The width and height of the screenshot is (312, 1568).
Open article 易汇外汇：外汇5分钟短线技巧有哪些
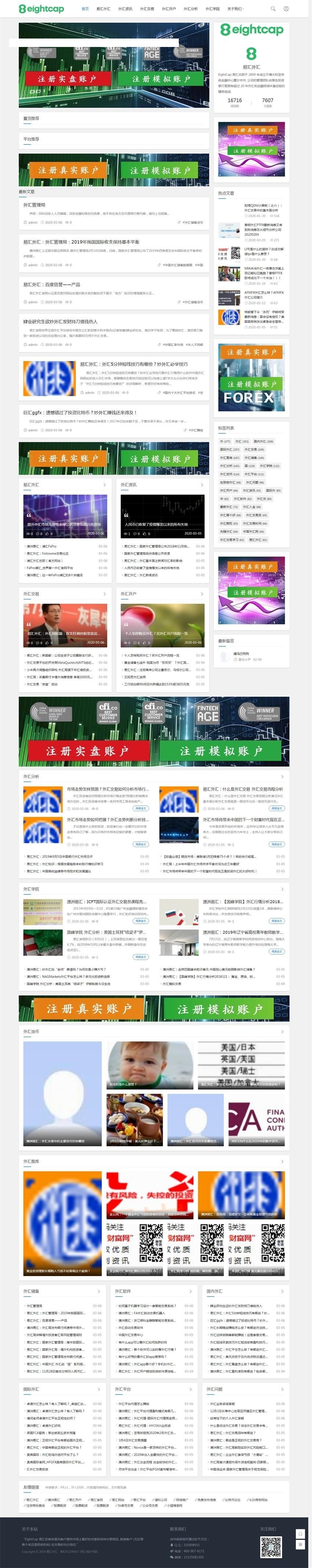(134, 364)
